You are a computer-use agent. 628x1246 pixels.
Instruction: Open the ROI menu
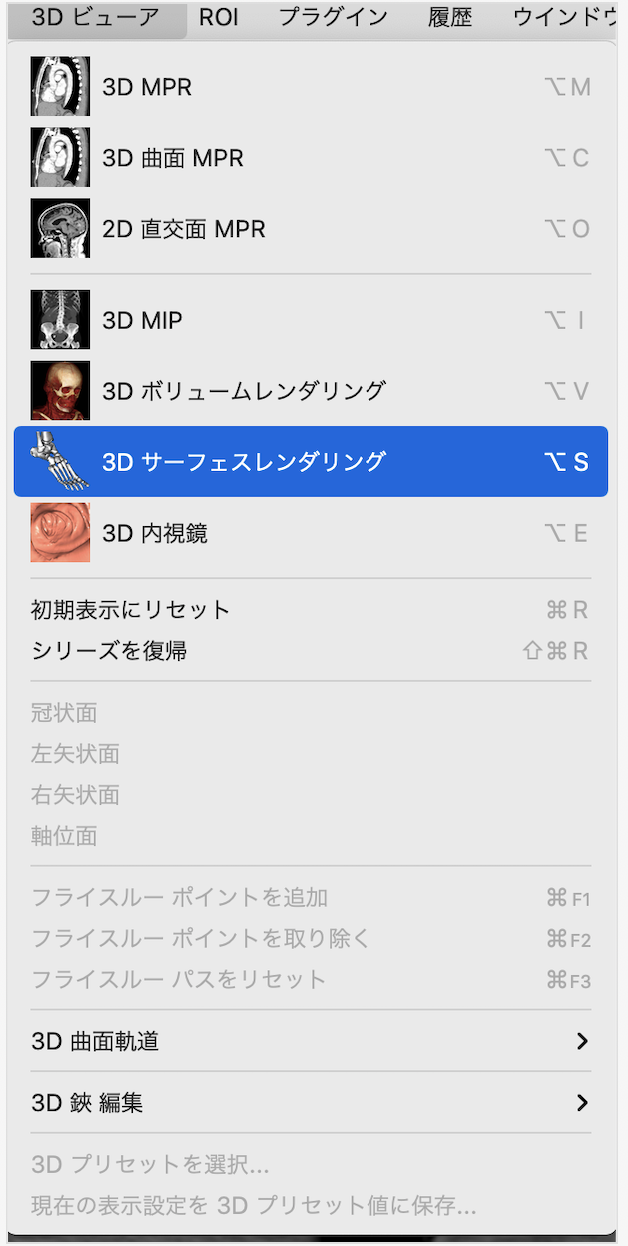(218, 17)
